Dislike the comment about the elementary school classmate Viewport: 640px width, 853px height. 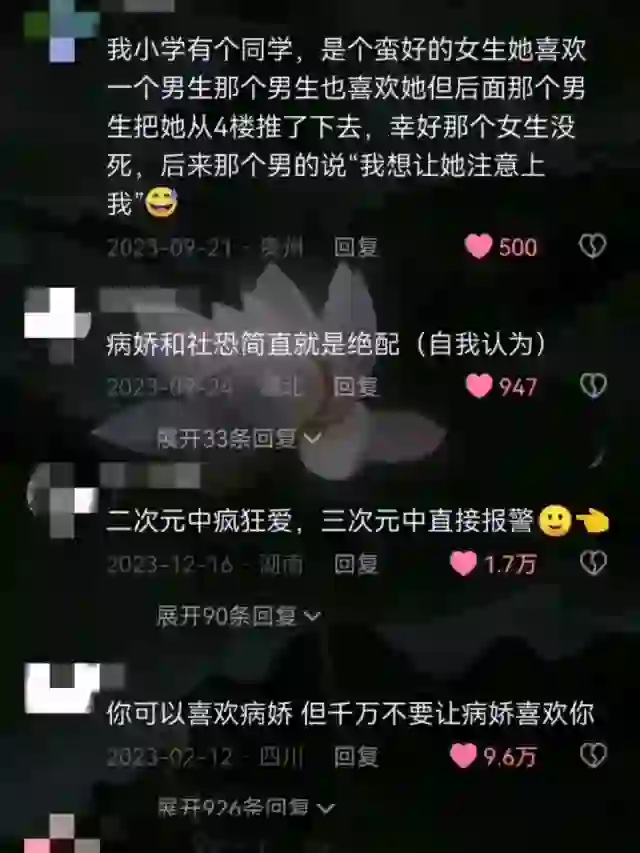pos(593,247)
